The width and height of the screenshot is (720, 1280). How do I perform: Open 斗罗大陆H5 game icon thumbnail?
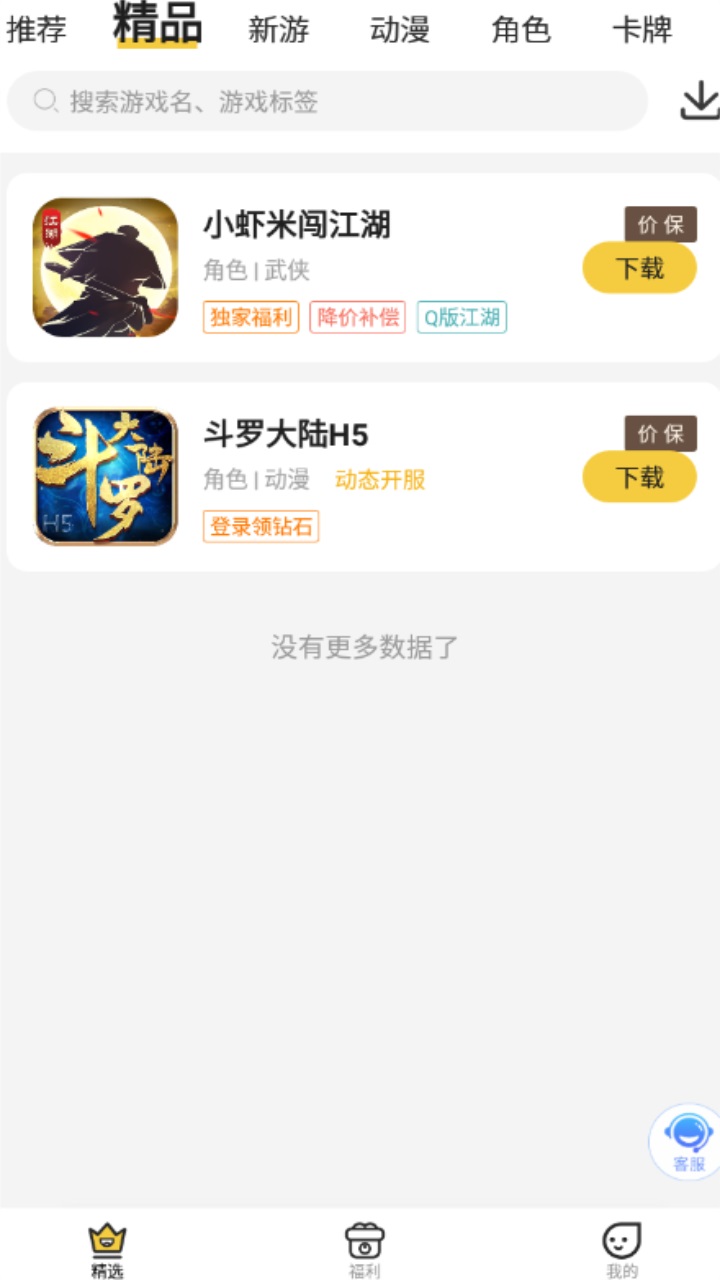point(103,477)
